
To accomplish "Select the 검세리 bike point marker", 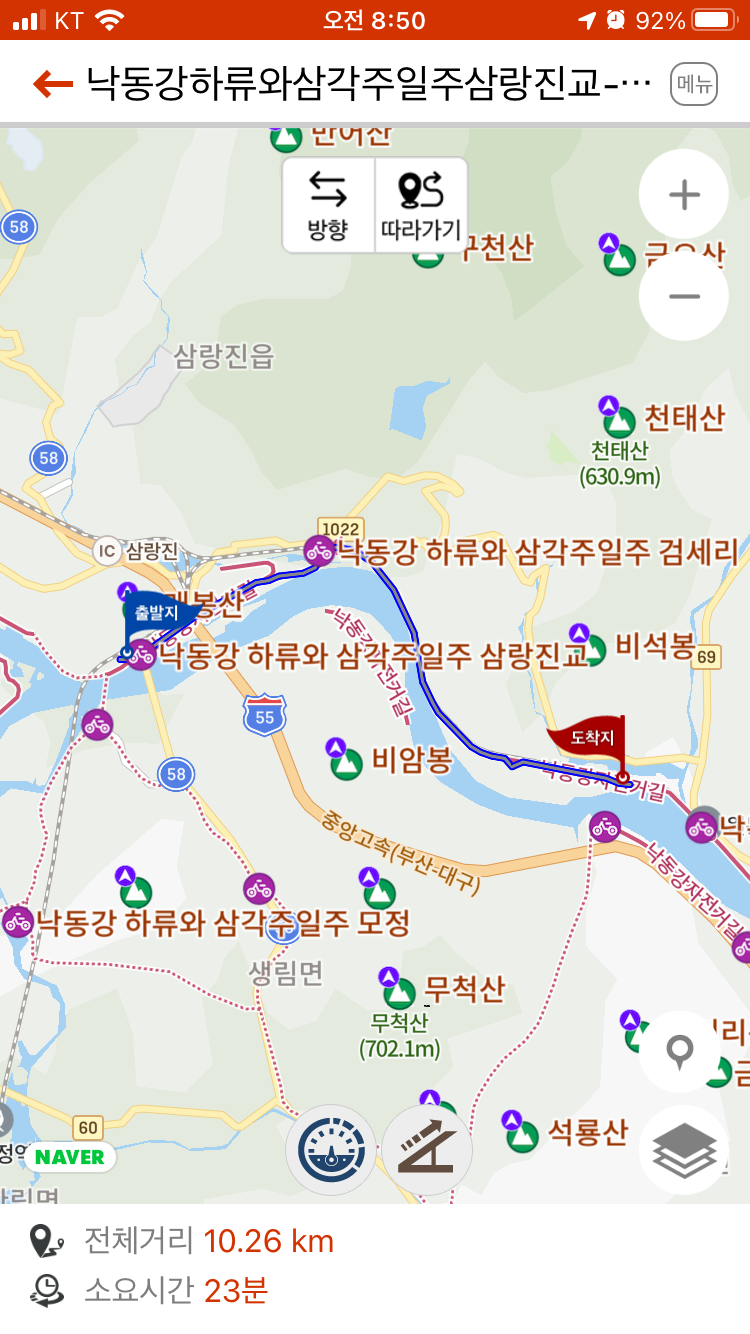I will point(319,550).
